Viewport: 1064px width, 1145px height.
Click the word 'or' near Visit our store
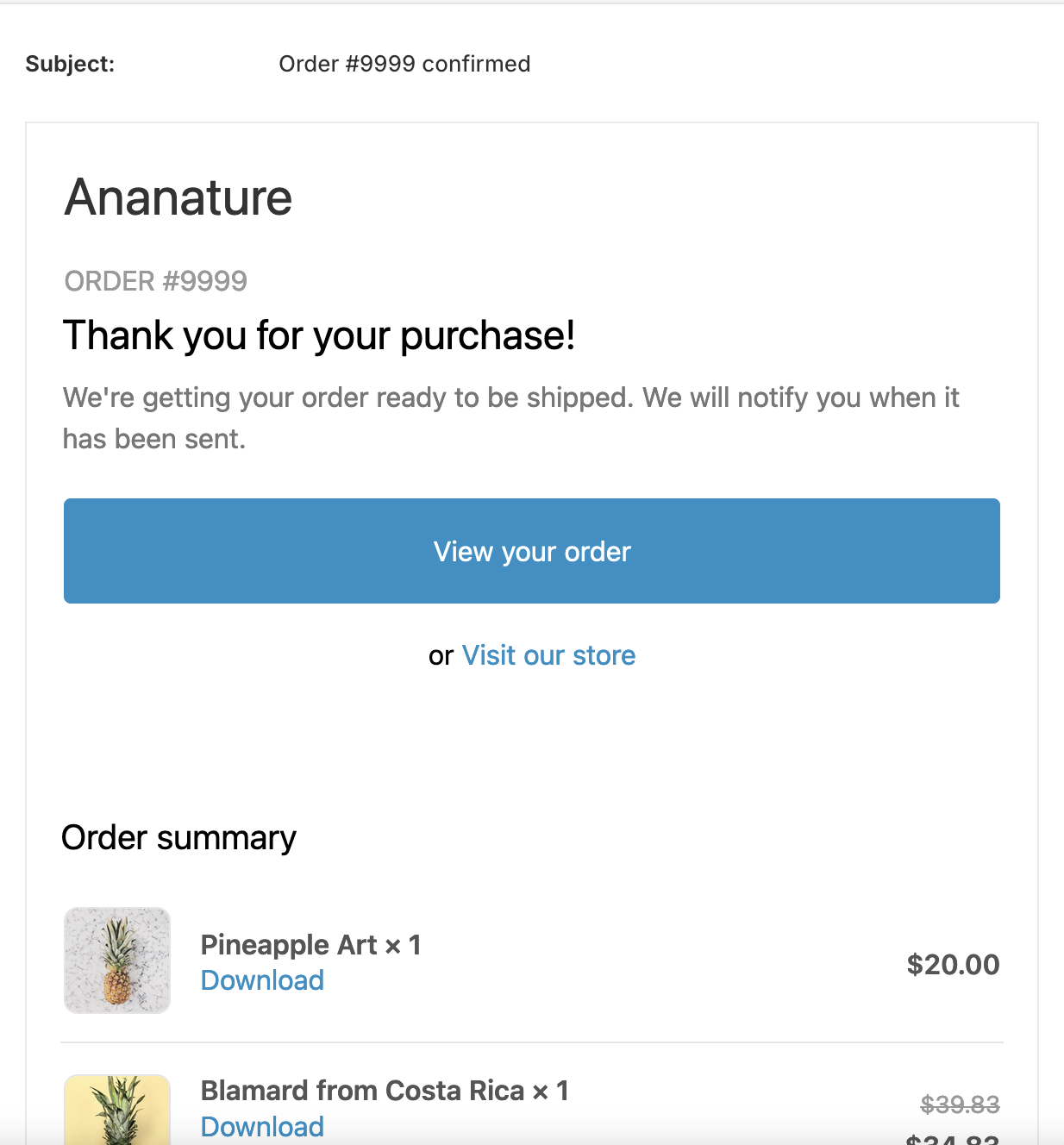[441, 655]
